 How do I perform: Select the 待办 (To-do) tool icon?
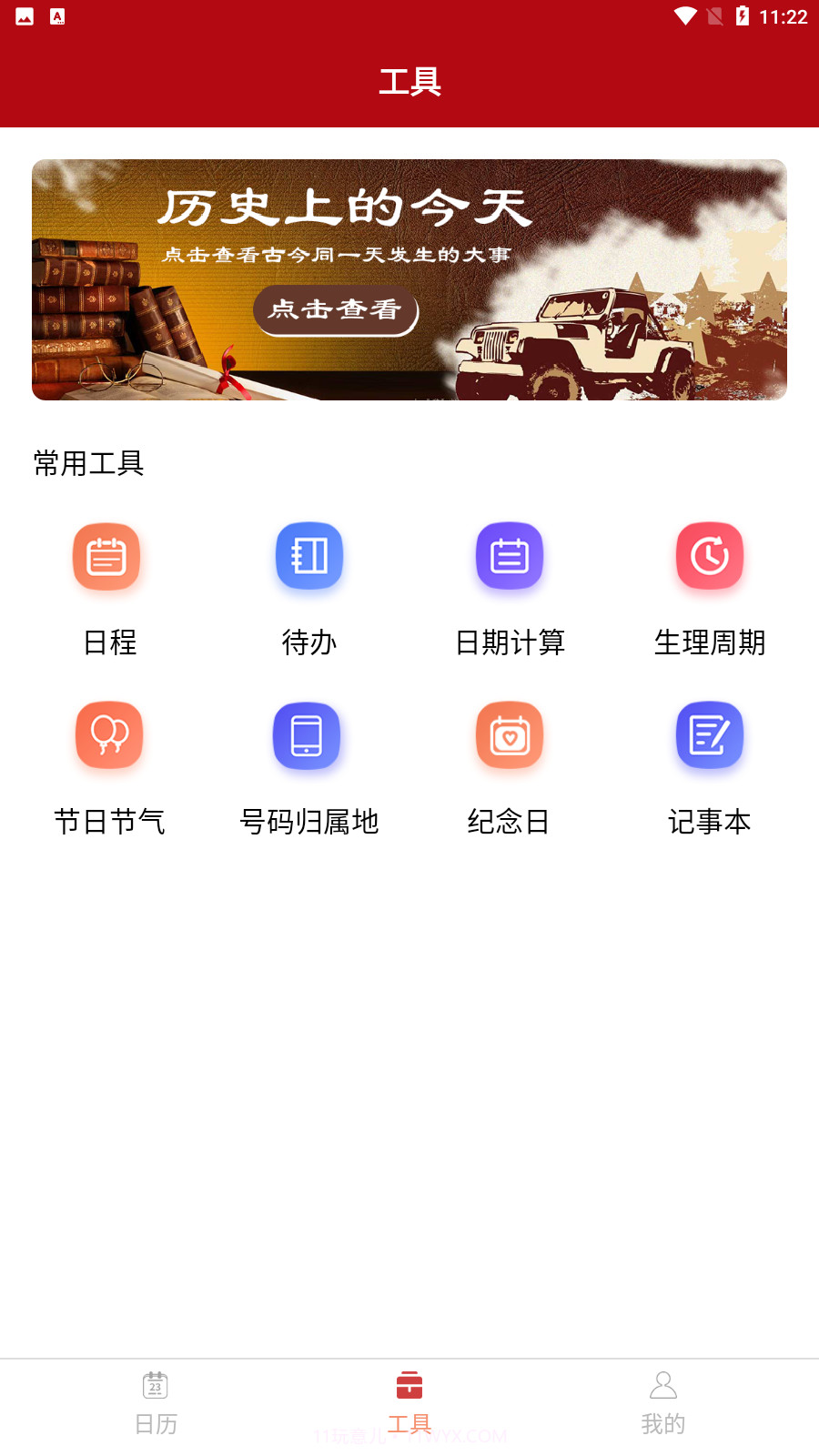tap(308, 556)
